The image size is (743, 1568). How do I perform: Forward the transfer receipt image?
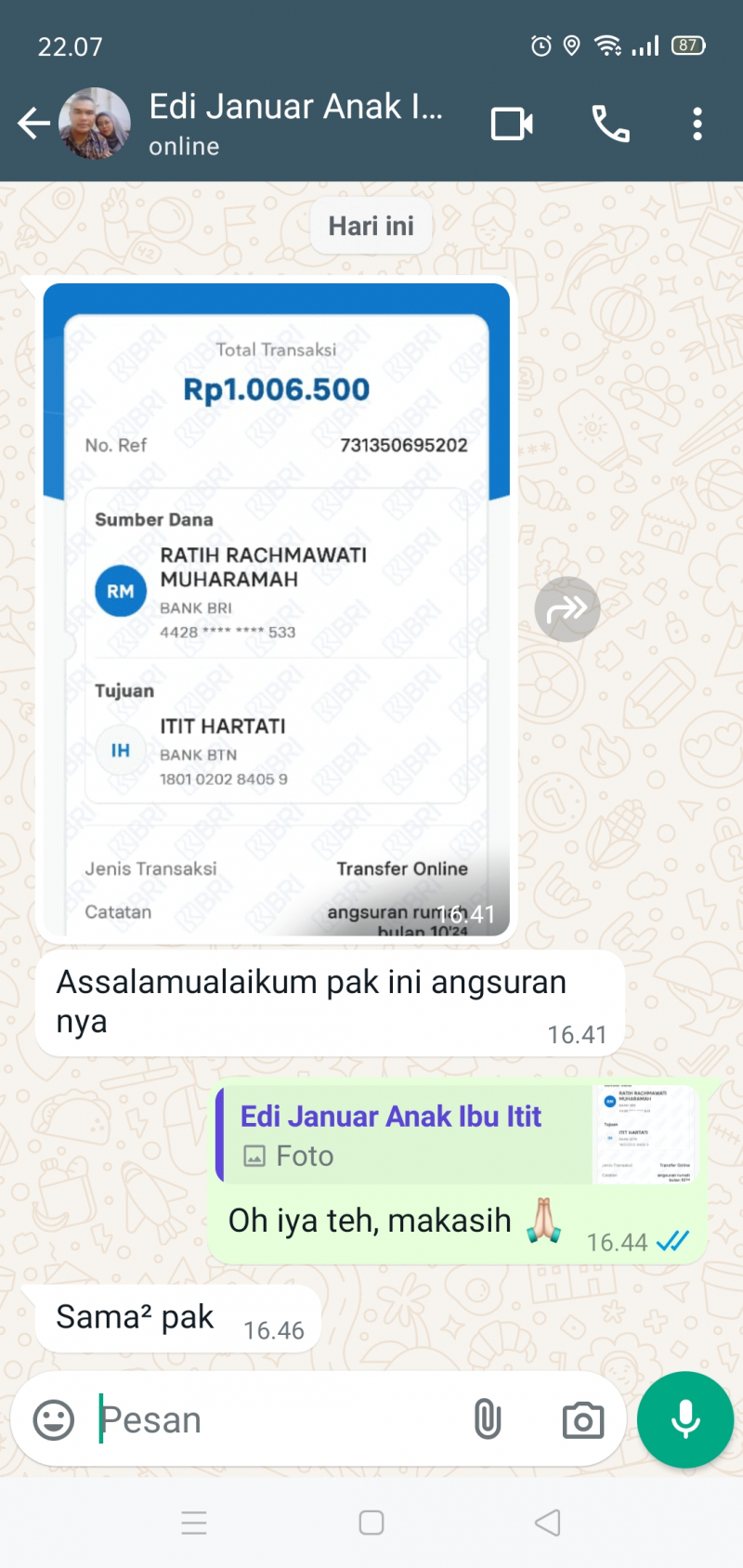[567, 609]
